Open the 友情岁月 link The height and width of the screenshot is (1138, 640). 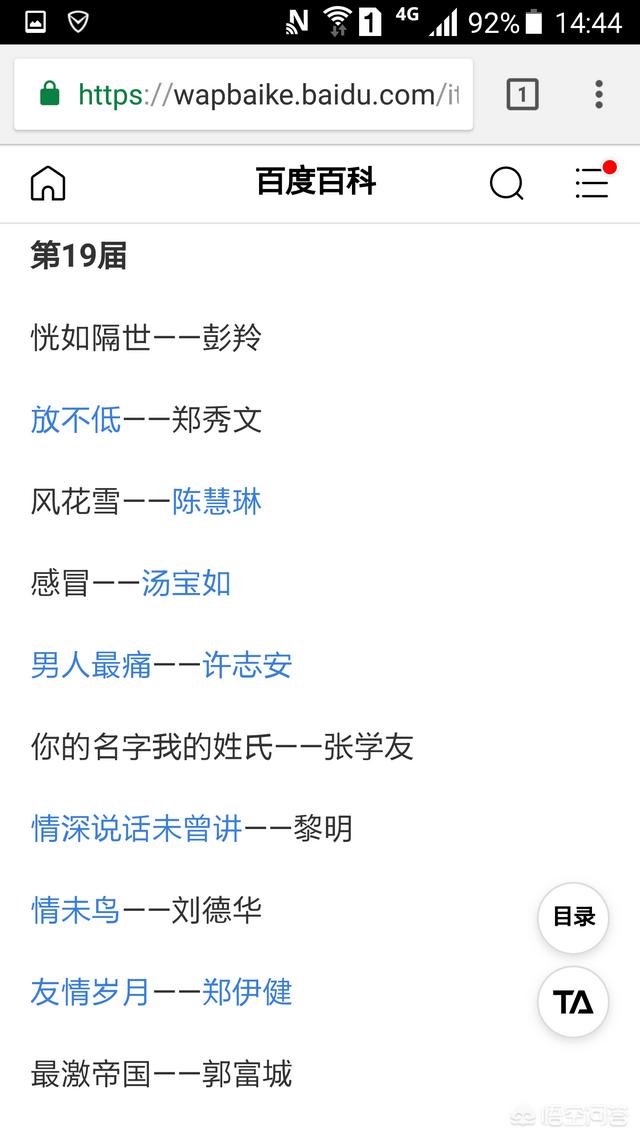click(91, 992)
